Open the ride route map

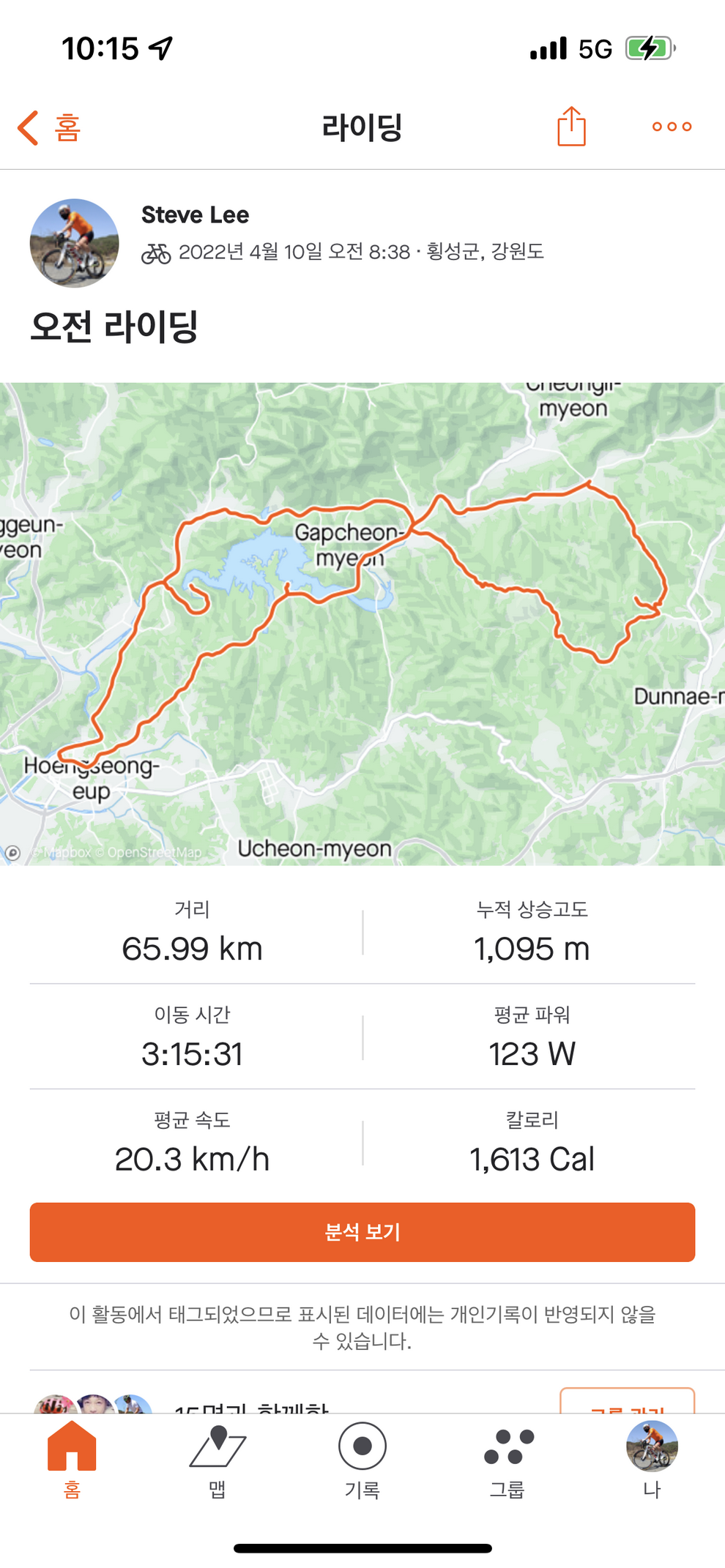(362, 624)
